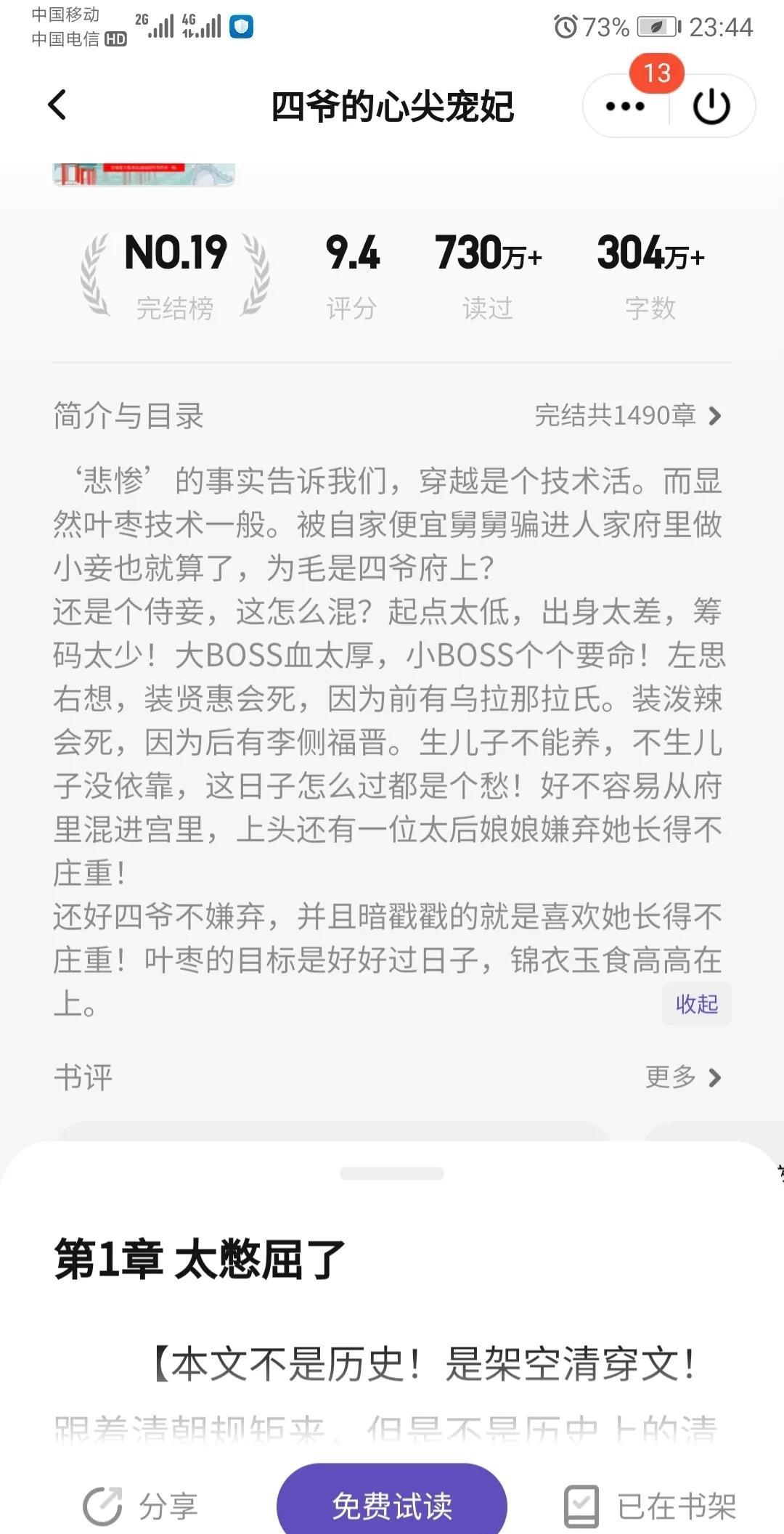This screenshot has width=784, height=1534.
Task: Open NO.19 完结榜 ranking
Action: tap(175, 274)
